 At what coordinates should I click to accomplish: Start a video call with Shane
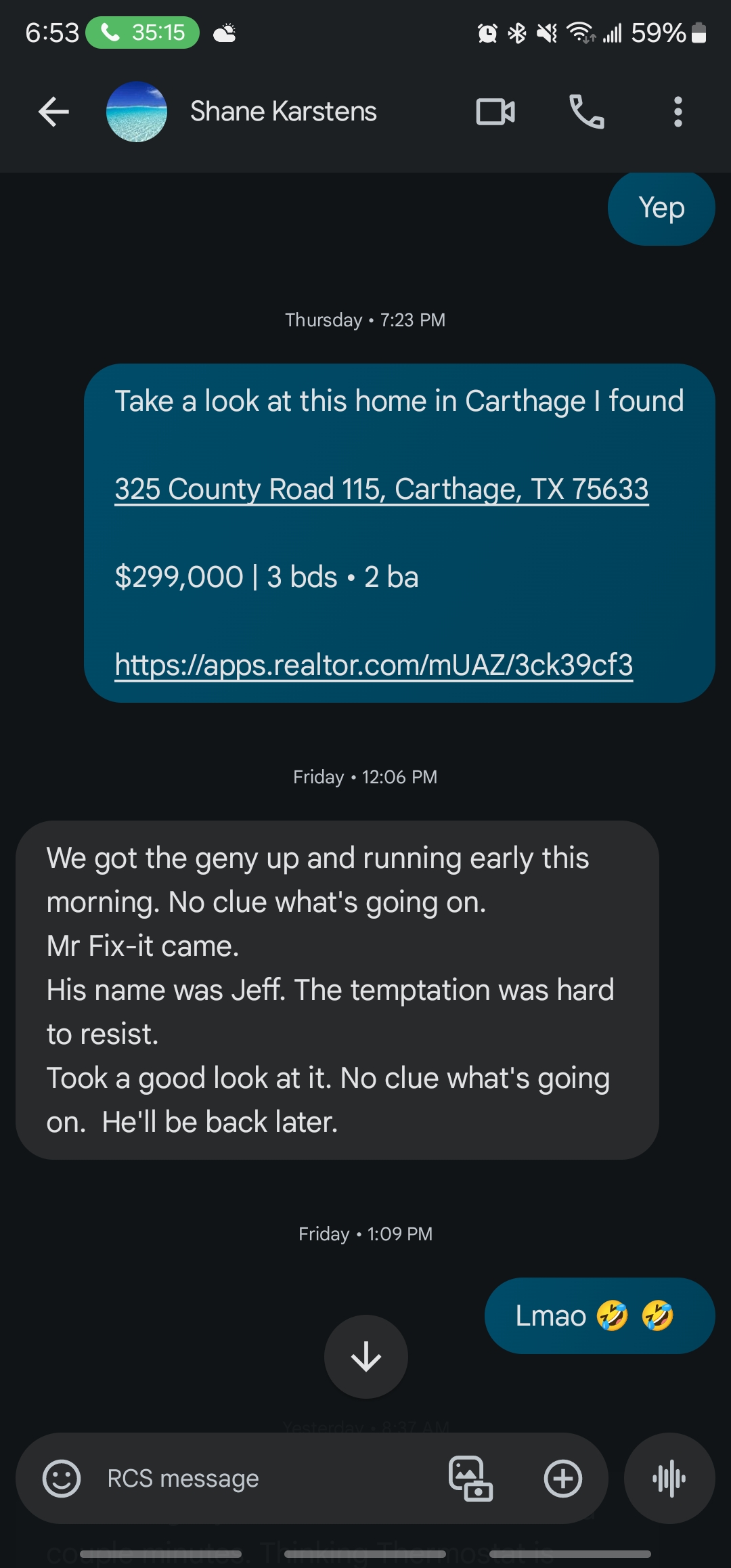(495, 112)
